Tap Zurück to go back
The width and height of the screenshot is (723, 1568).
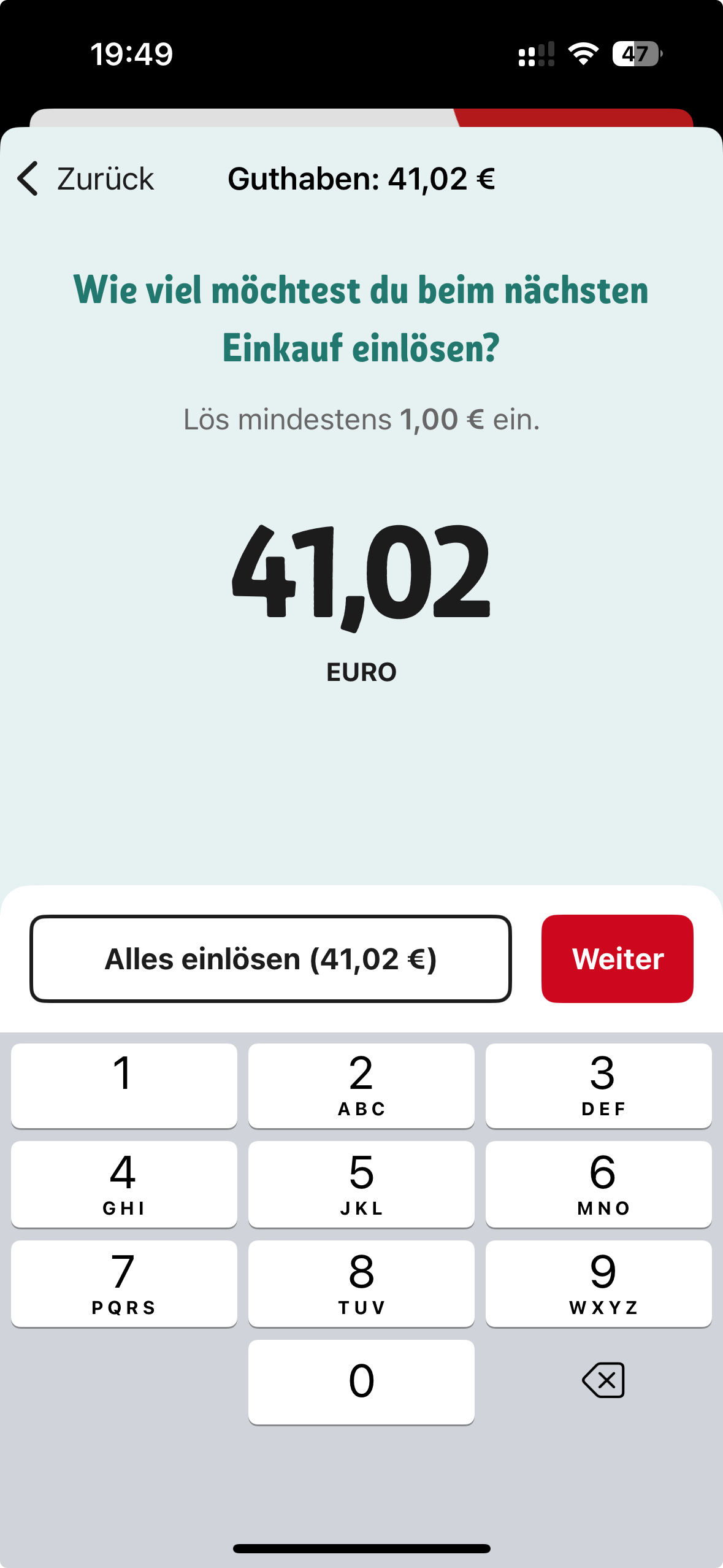coord(104,178)
